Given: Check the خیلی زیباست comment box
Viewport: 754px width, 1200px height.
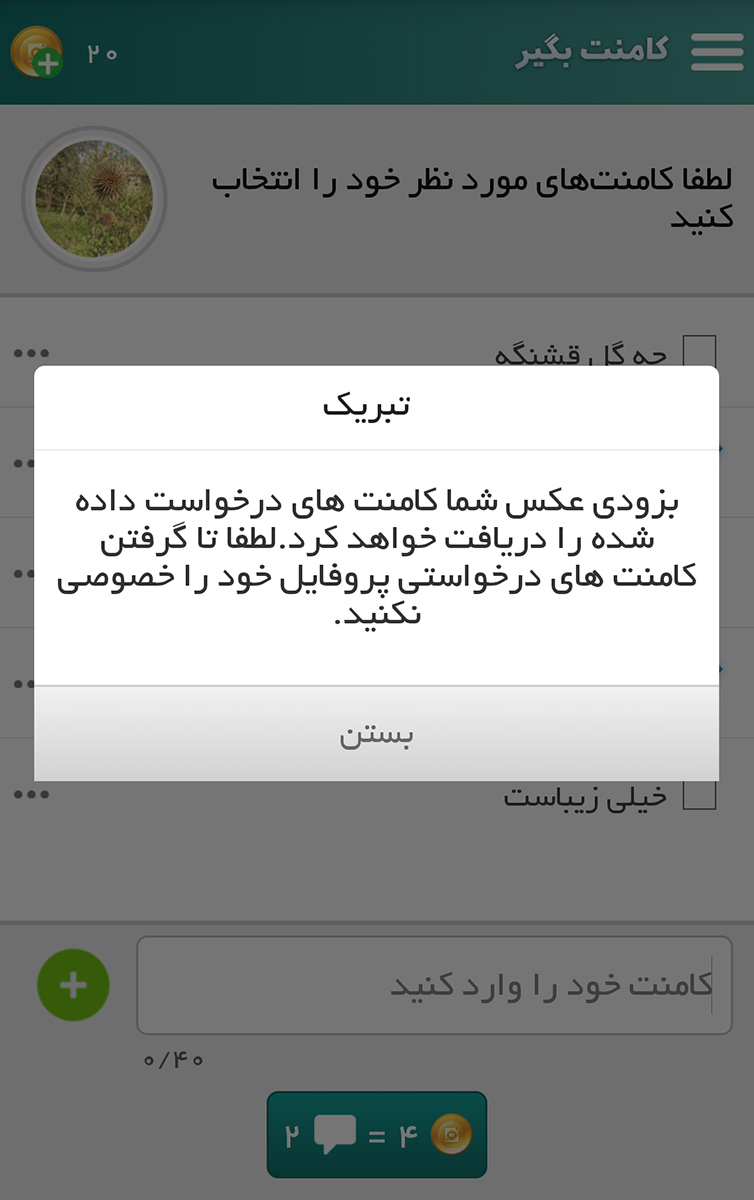Looking at the screenshot, I should (699, 796).
